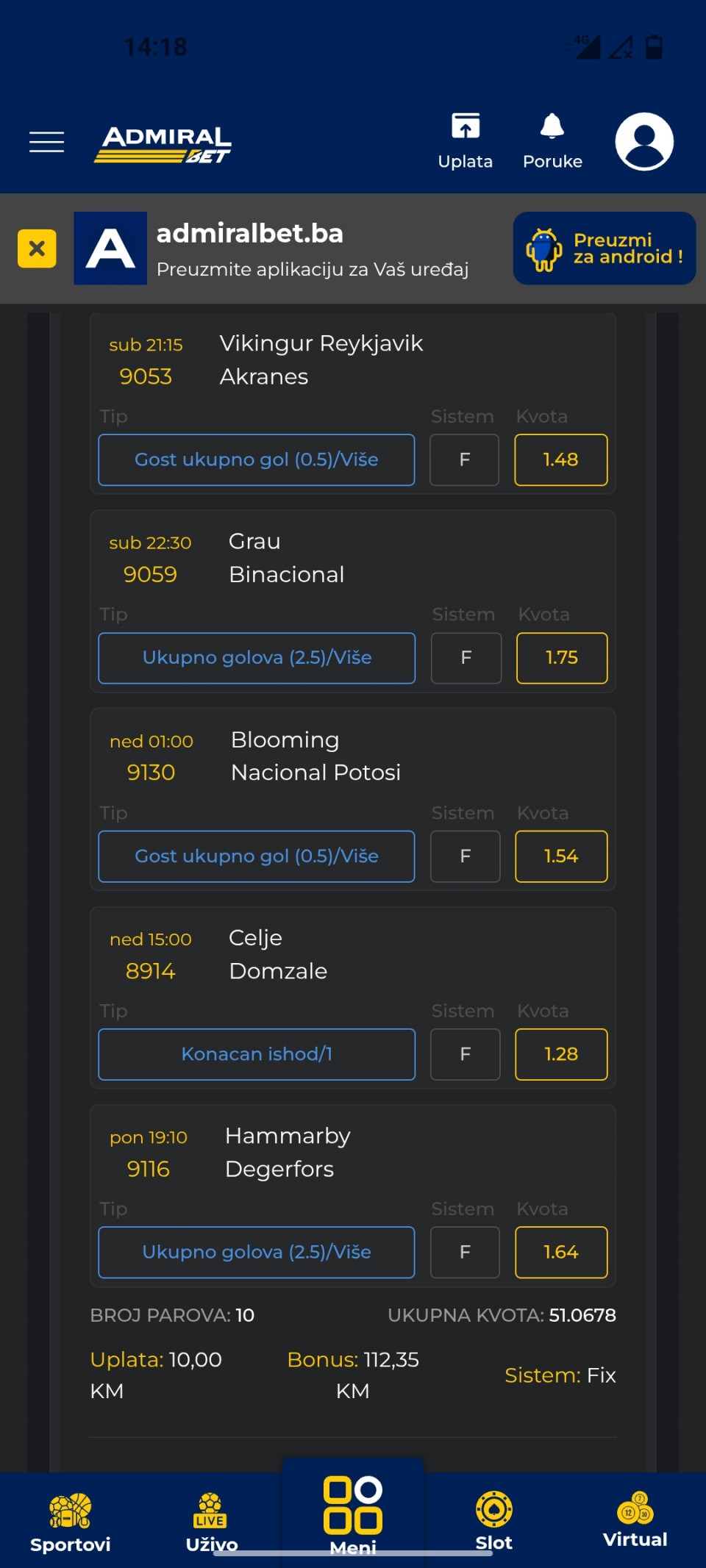Open the Meni tab
The width and height of the screenshot is (706, 1568).
353,1514
